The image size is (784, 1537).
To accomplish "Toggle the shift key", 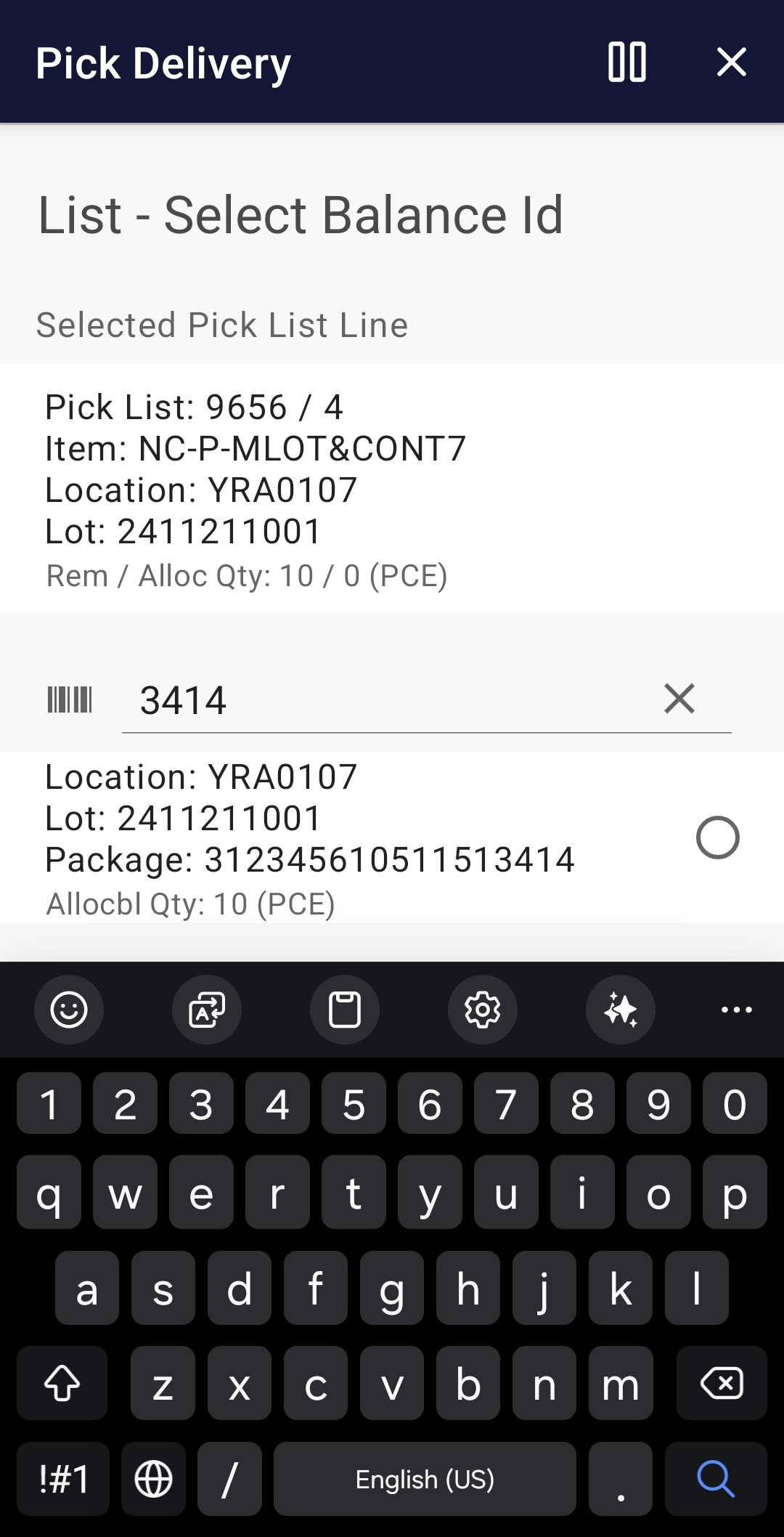I will point(62,1383).
